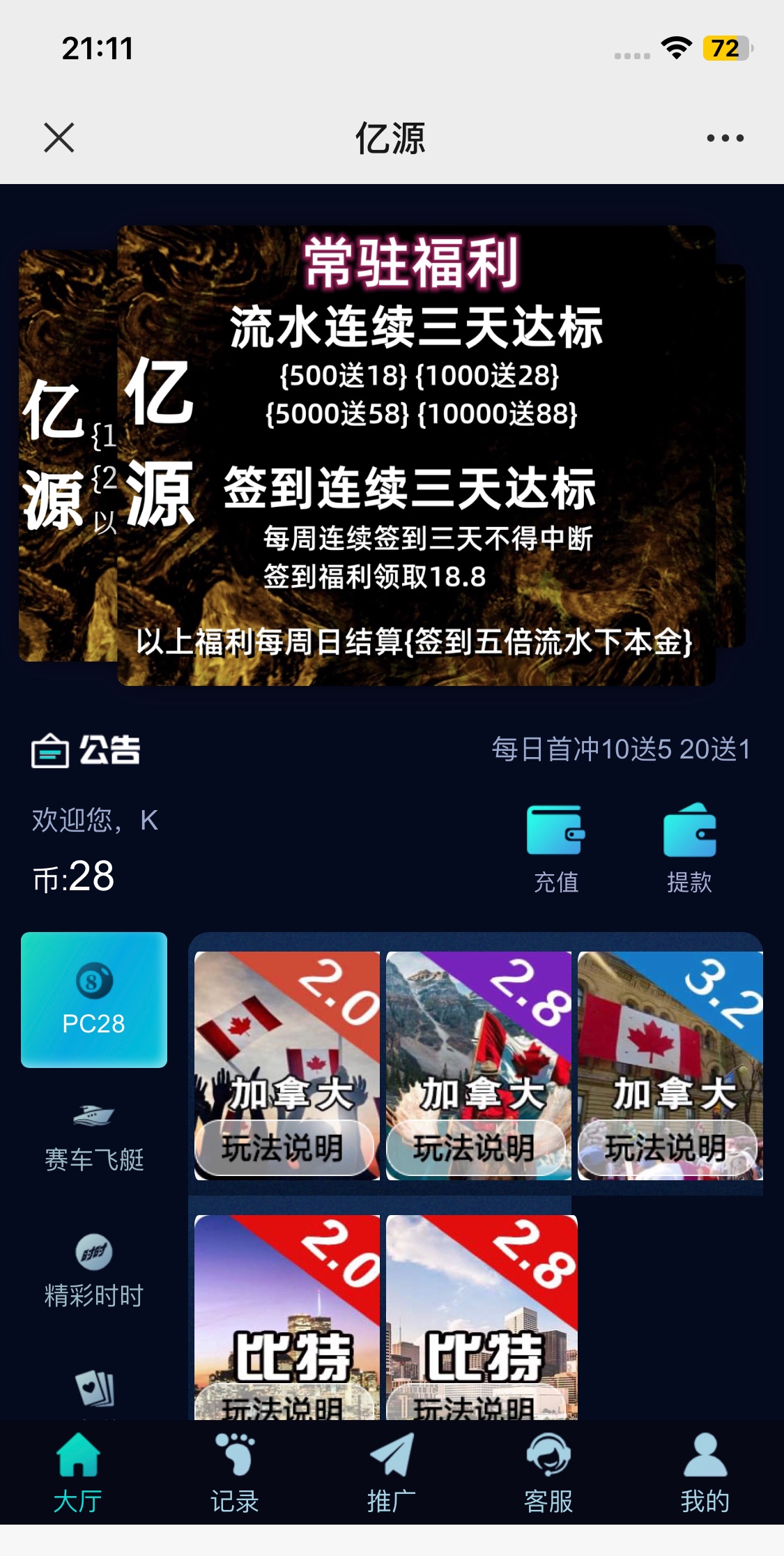The height and width of the screenshot is (1556, 784).
Task: Switch to the 大厅 tab
Action: point(78,1472)
